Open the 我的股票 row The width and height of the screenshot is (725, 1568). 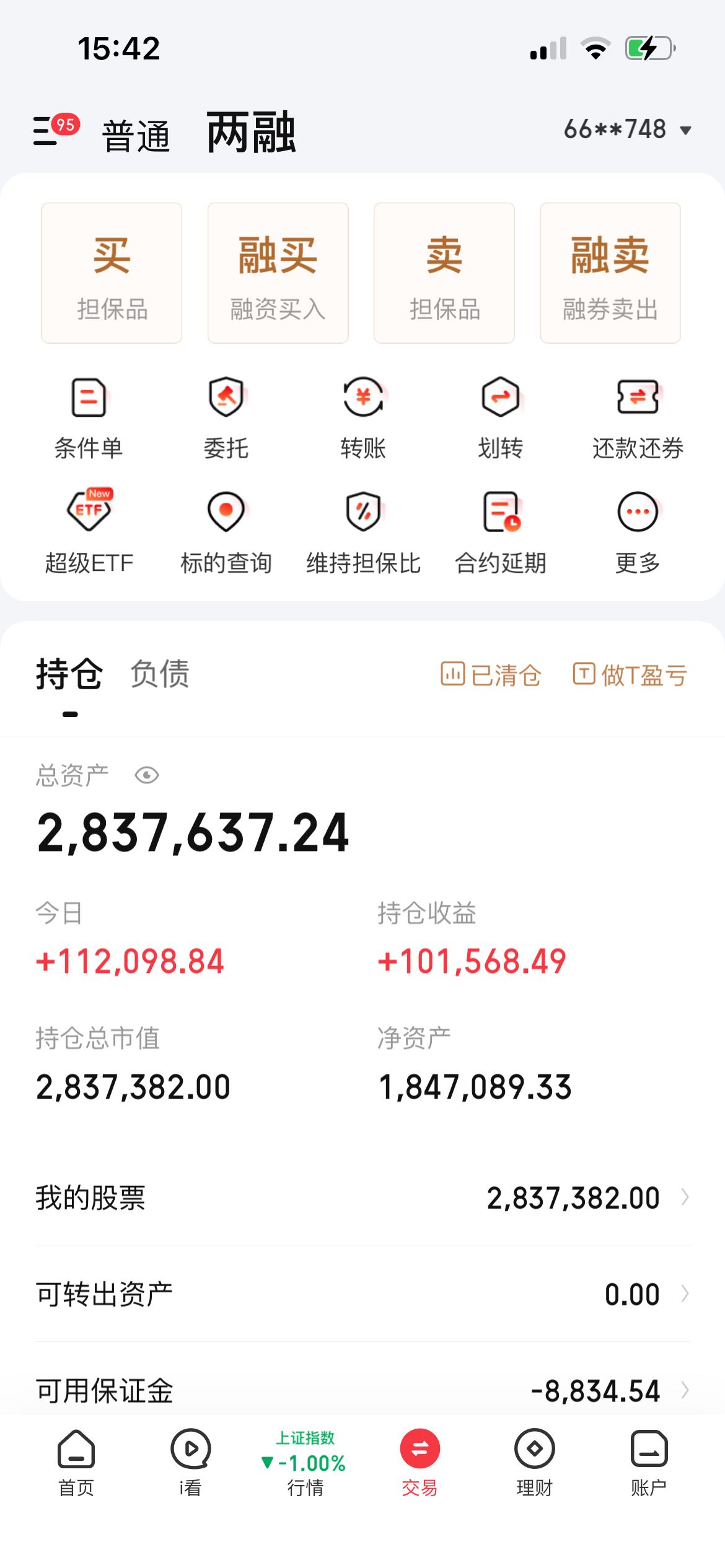(x=362, y=1197)
